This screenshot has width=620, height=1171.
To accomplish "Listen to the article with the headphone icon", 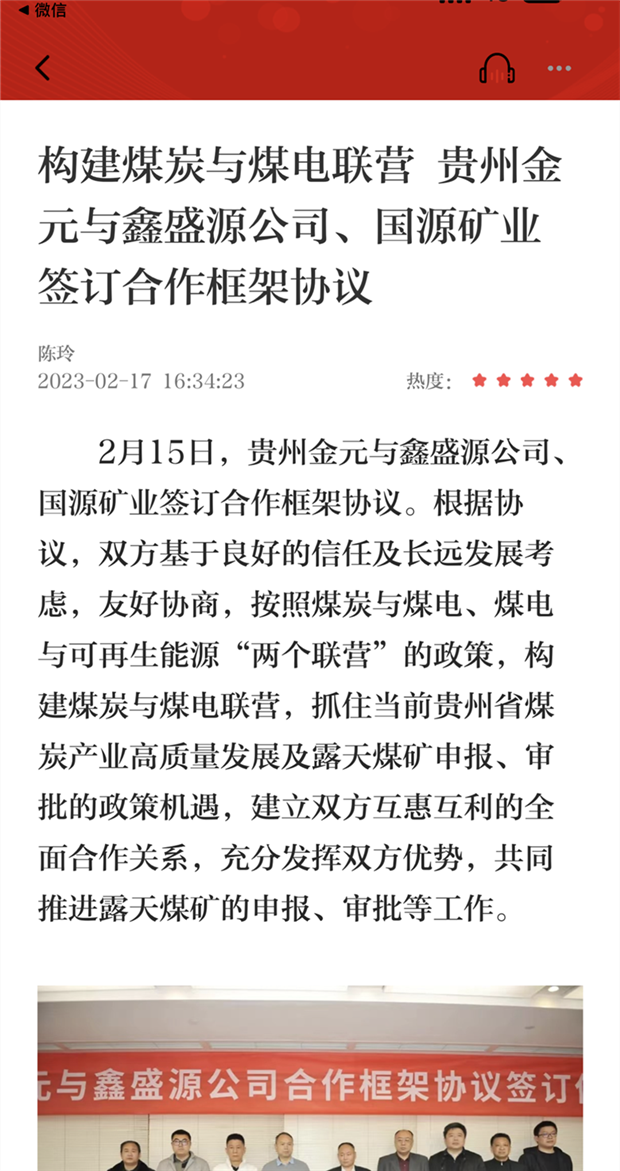I will [x=497, y=68].
